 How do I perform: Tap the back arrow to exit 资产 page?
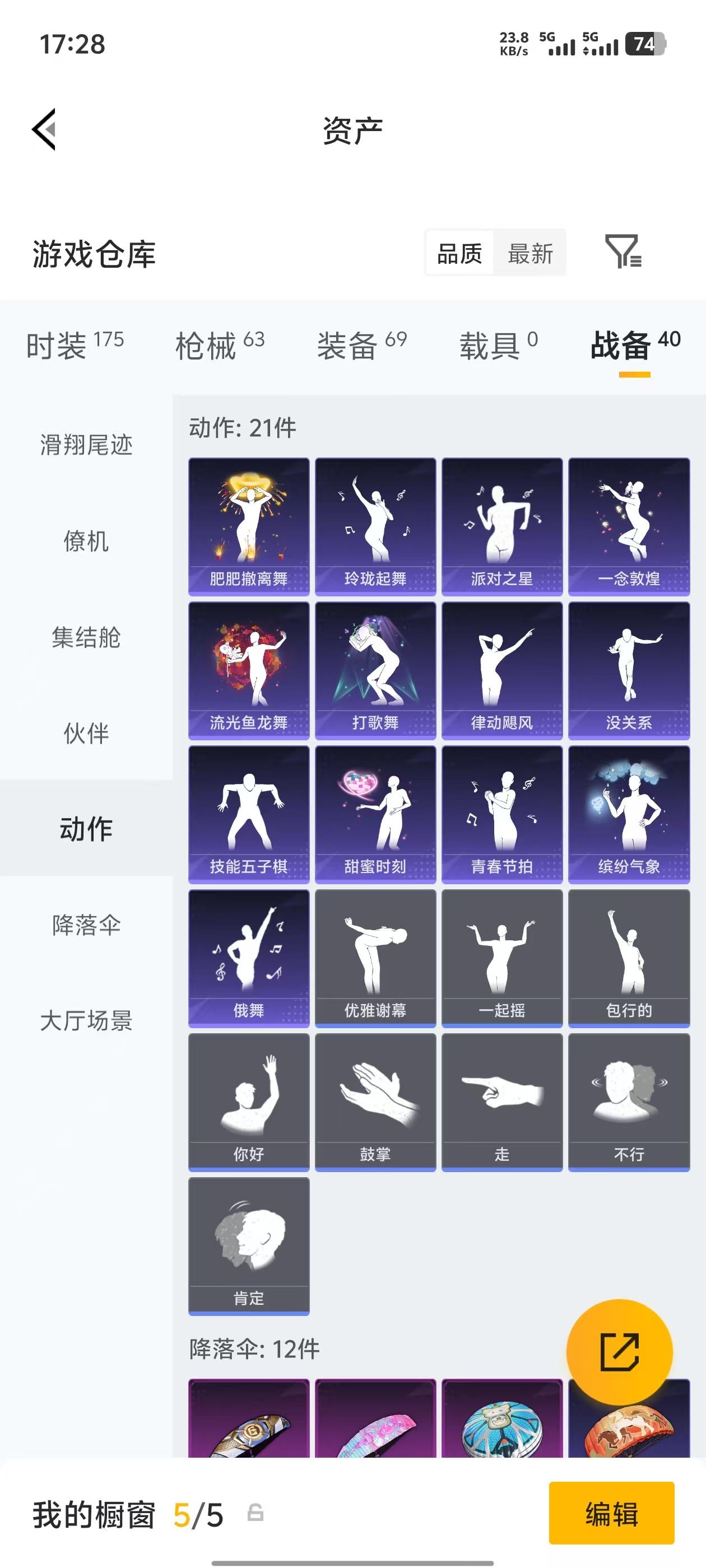(x=45, y=129)
